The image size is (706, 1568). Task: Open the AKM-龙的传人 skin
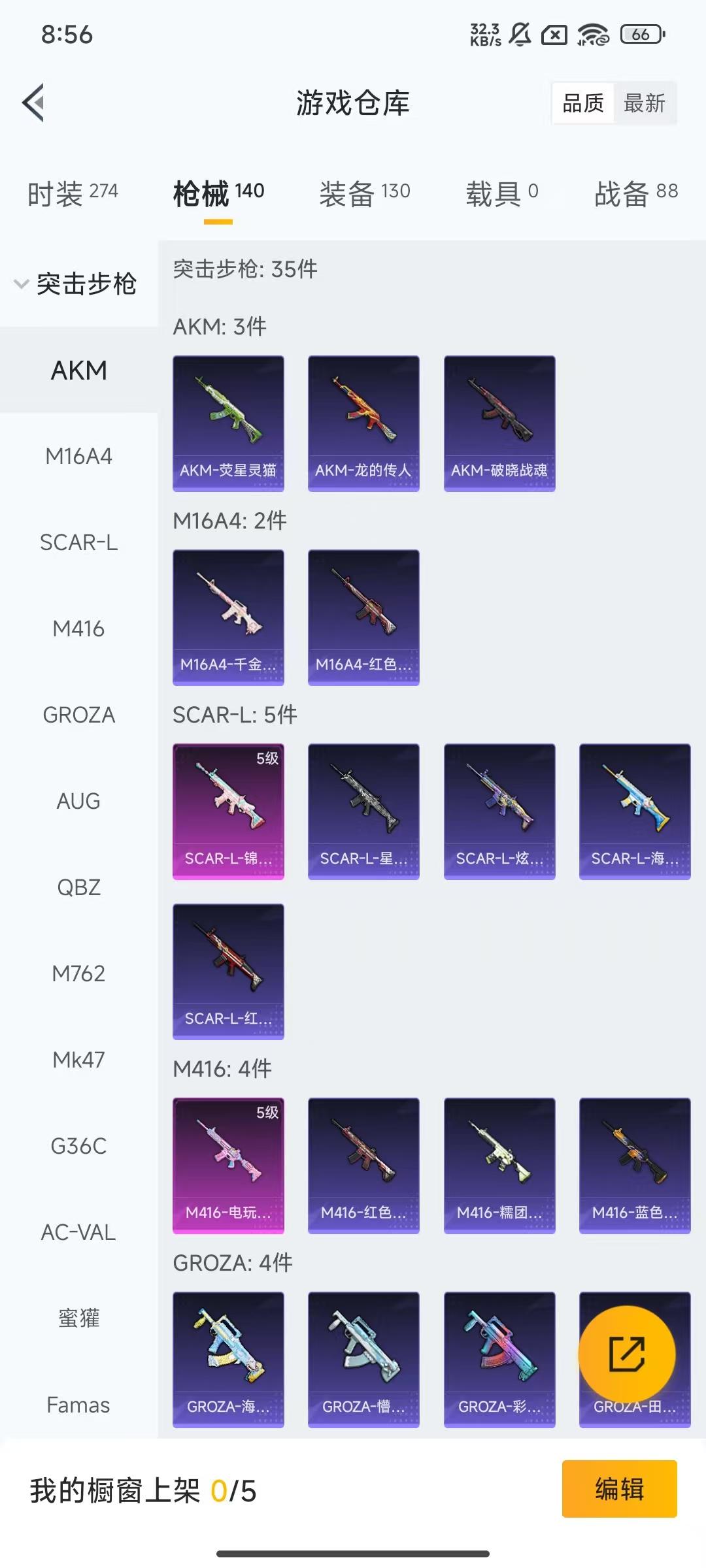(363, 423)
